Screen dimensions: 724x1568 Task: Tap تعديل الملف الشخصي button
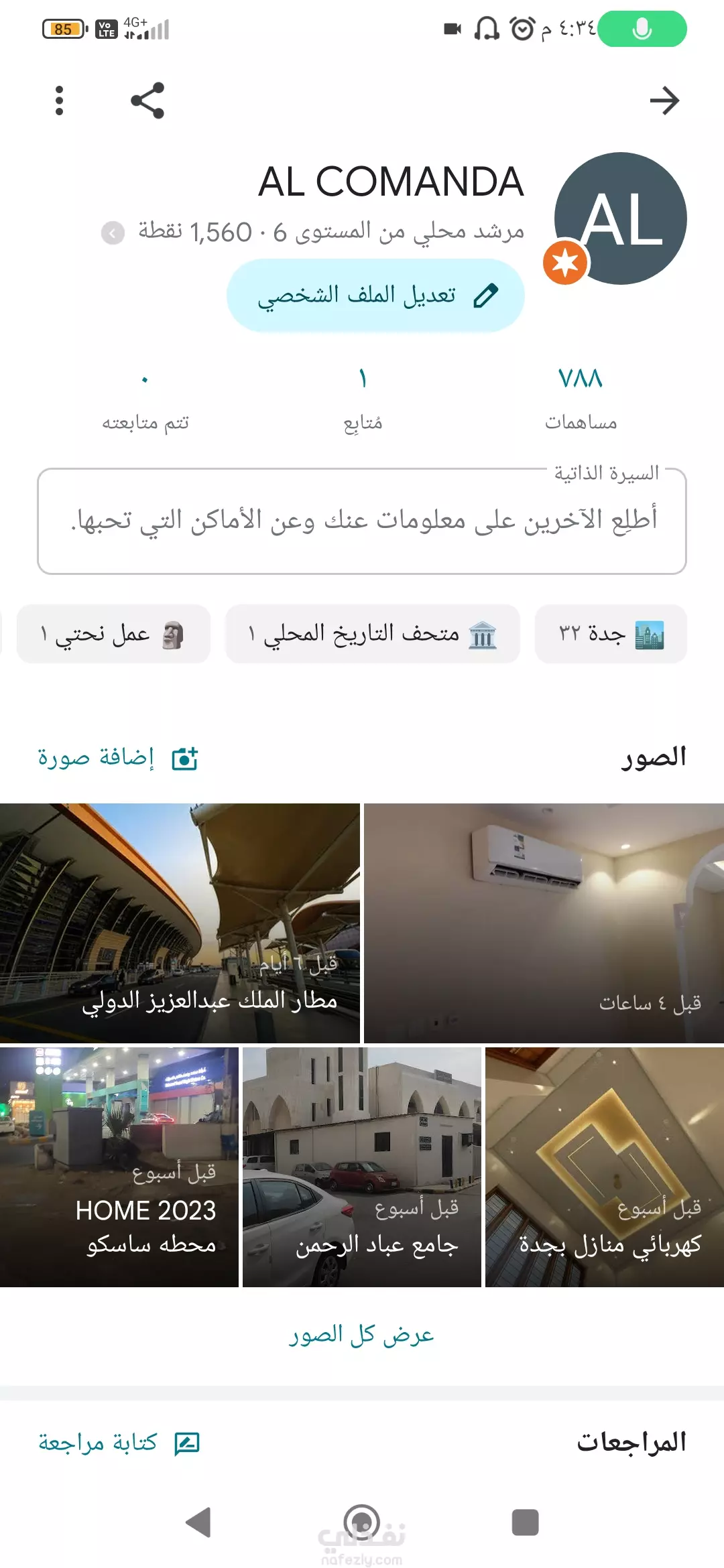point(375,296)
